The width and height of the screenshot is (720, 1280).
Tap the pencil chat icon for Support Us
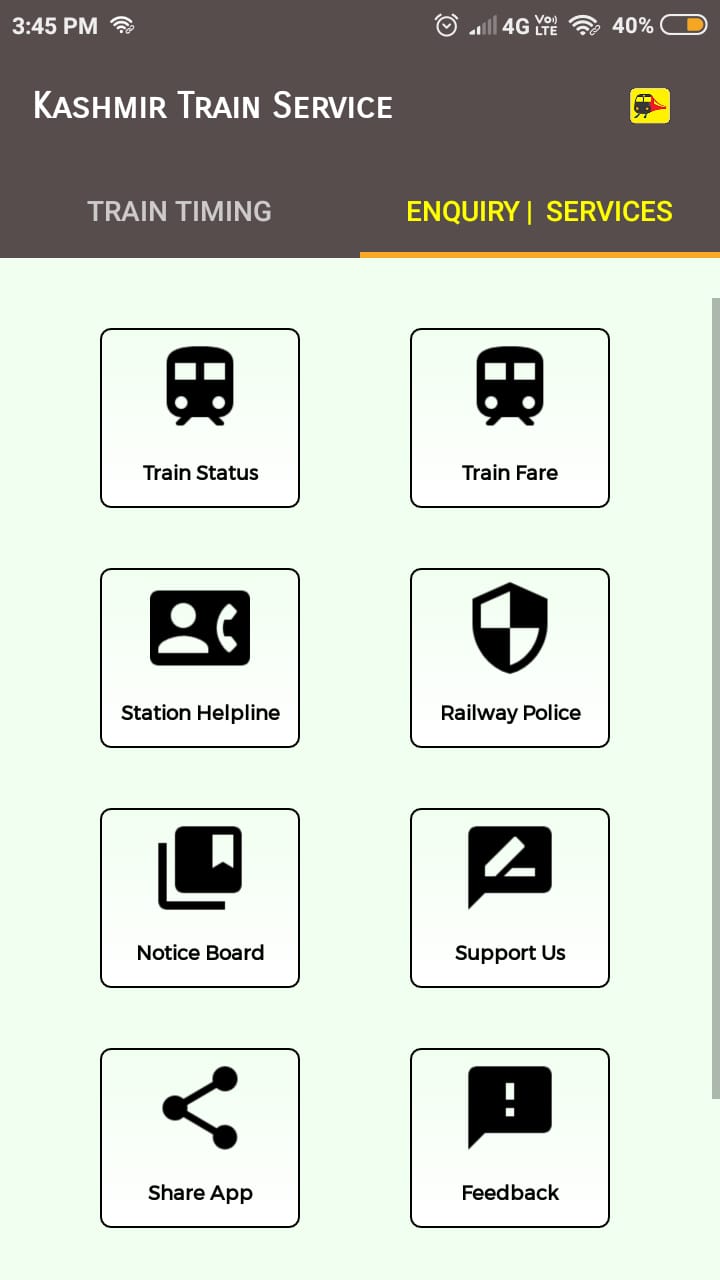[510, 865]
